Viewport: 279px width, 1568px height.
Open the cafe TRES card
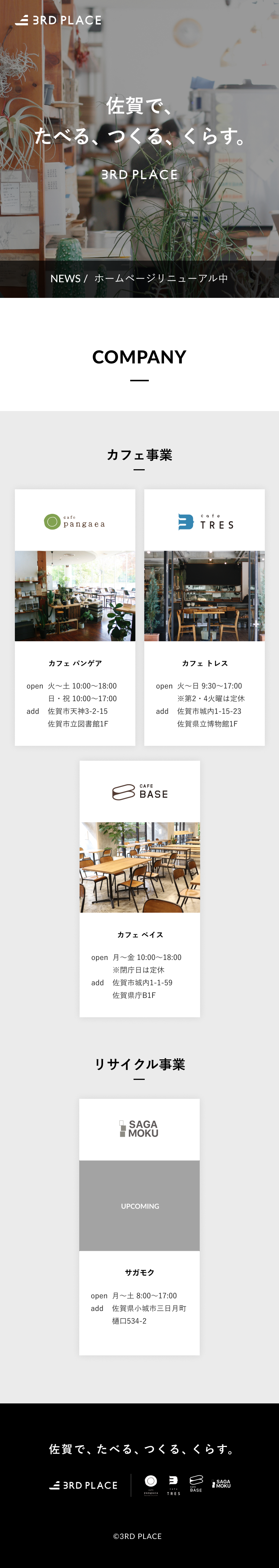204,617
